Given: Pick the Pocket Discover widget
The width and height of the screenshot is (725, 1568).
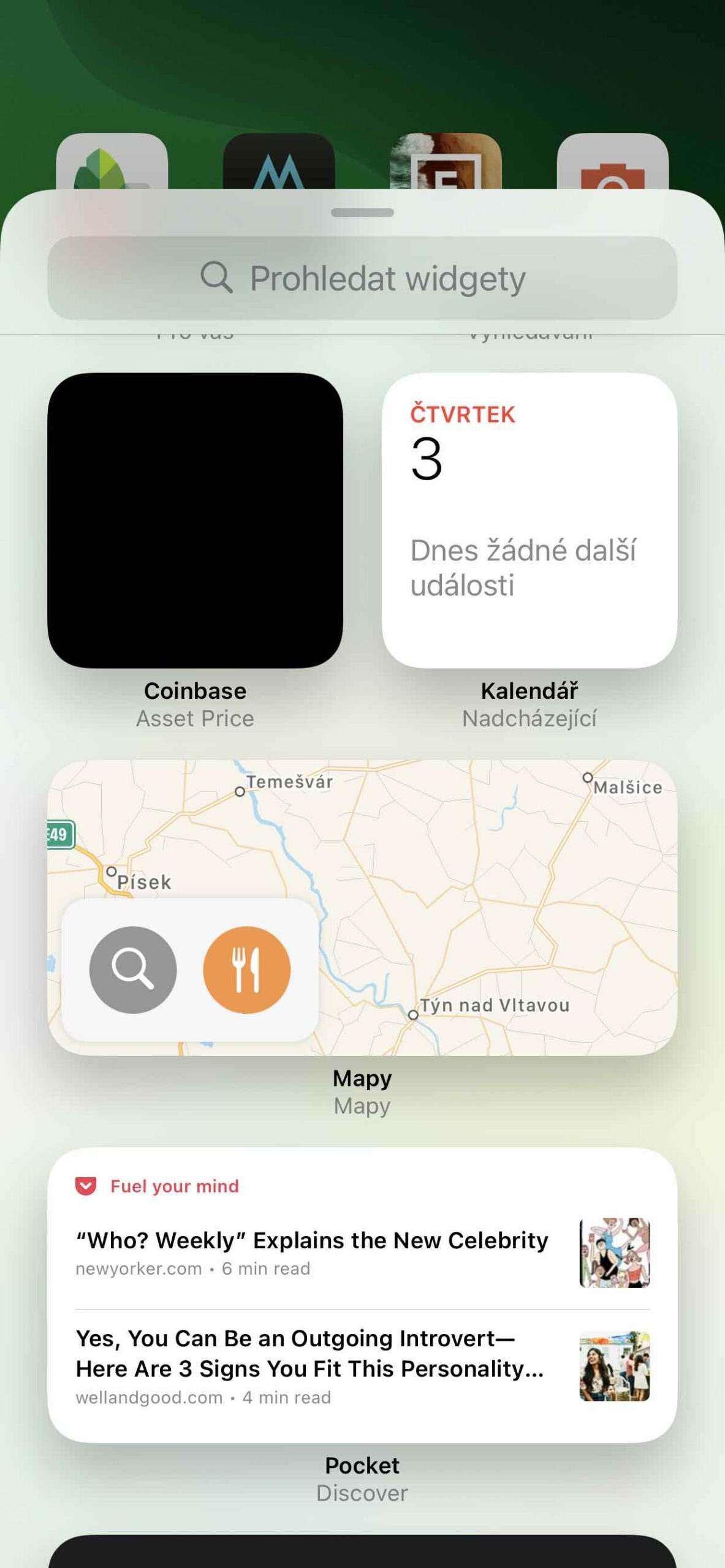Looking at the screenshot, I should coord(362,1295).
